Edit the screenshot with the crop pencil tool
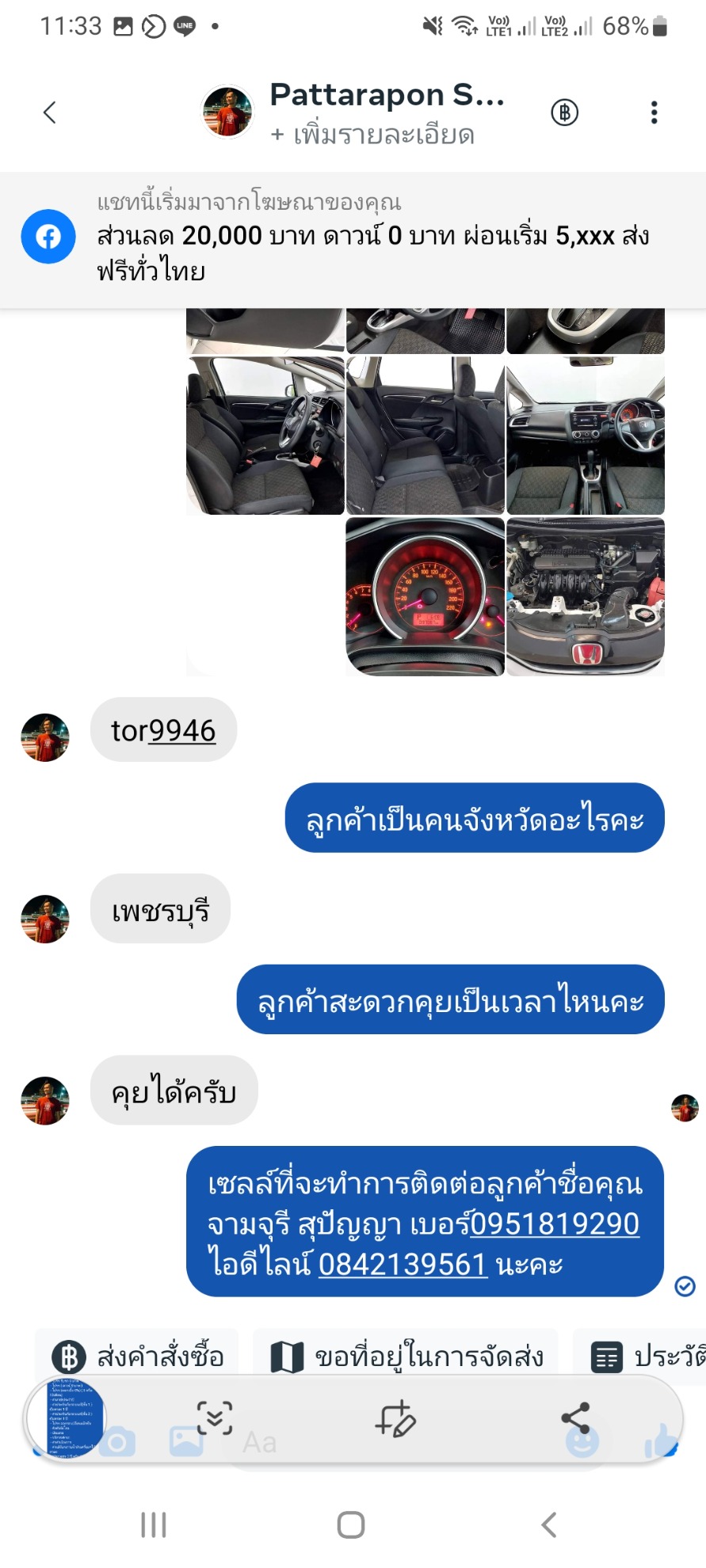The image size is (706, 1568). tap(395, 1418)
